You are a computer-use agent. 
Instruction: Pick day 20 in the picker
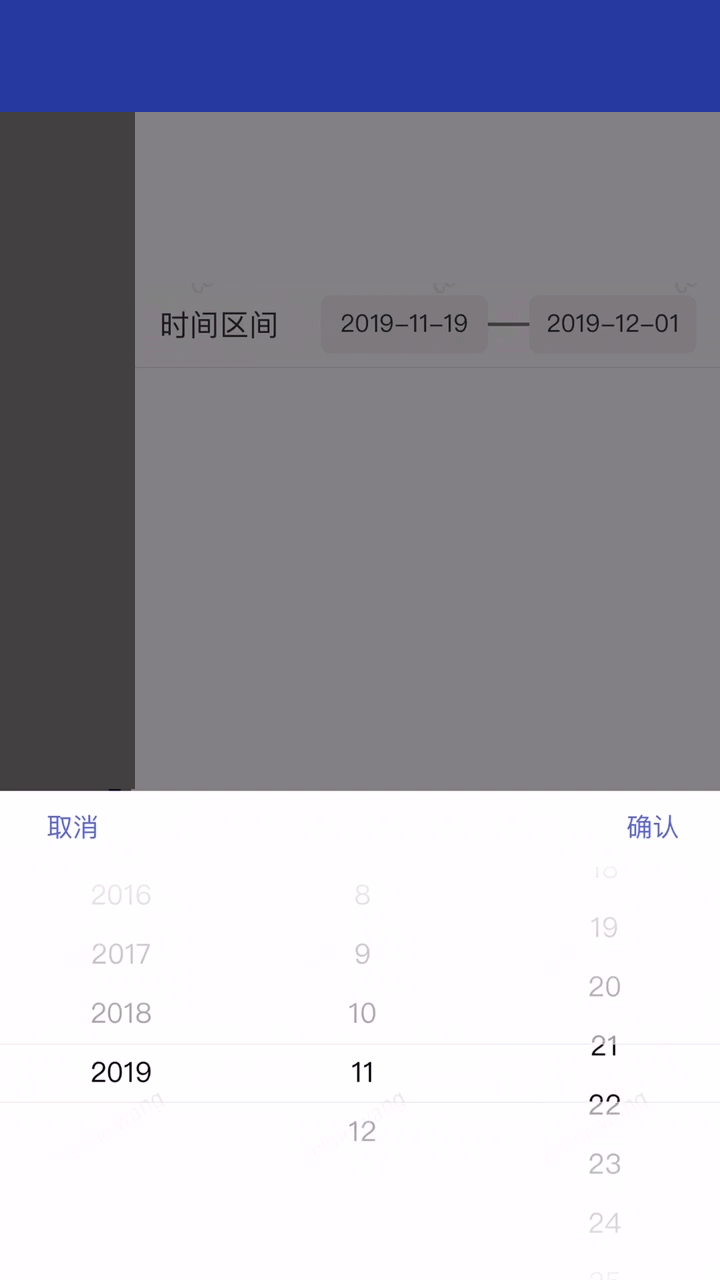pyautogui.click(x=604, y=987)
